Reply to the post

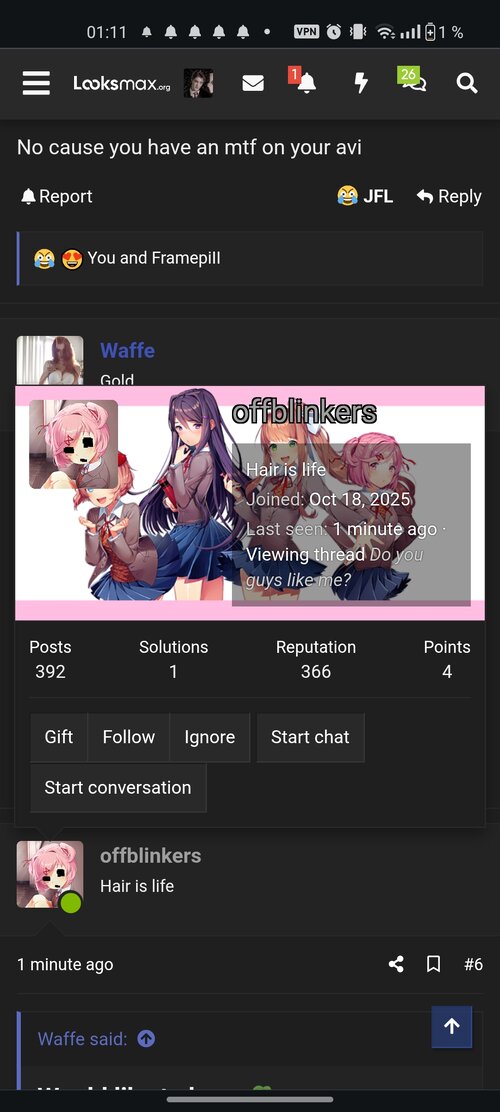[x=449, y=196]
